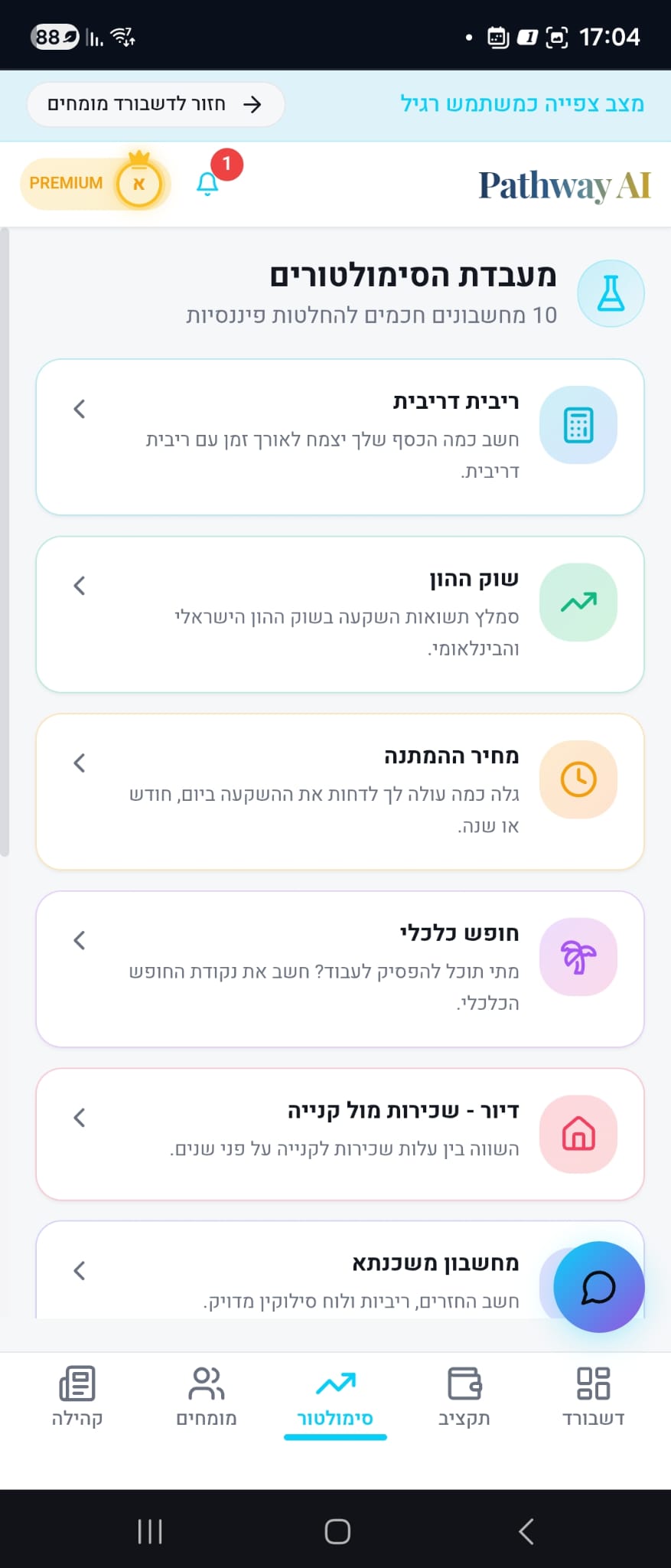Open the 'מחיר ההמתנה' simulator card
671x1568 pixels.
click(340, 792)
